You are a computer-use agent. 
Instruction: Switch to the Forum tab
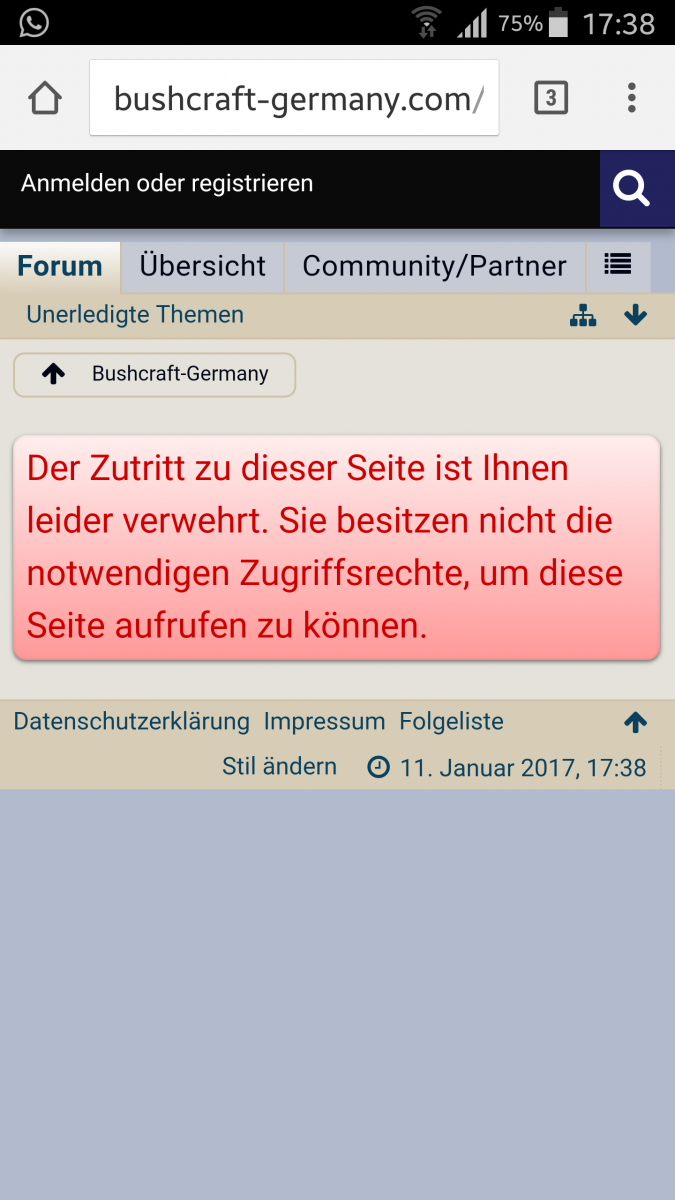point(60,266)
